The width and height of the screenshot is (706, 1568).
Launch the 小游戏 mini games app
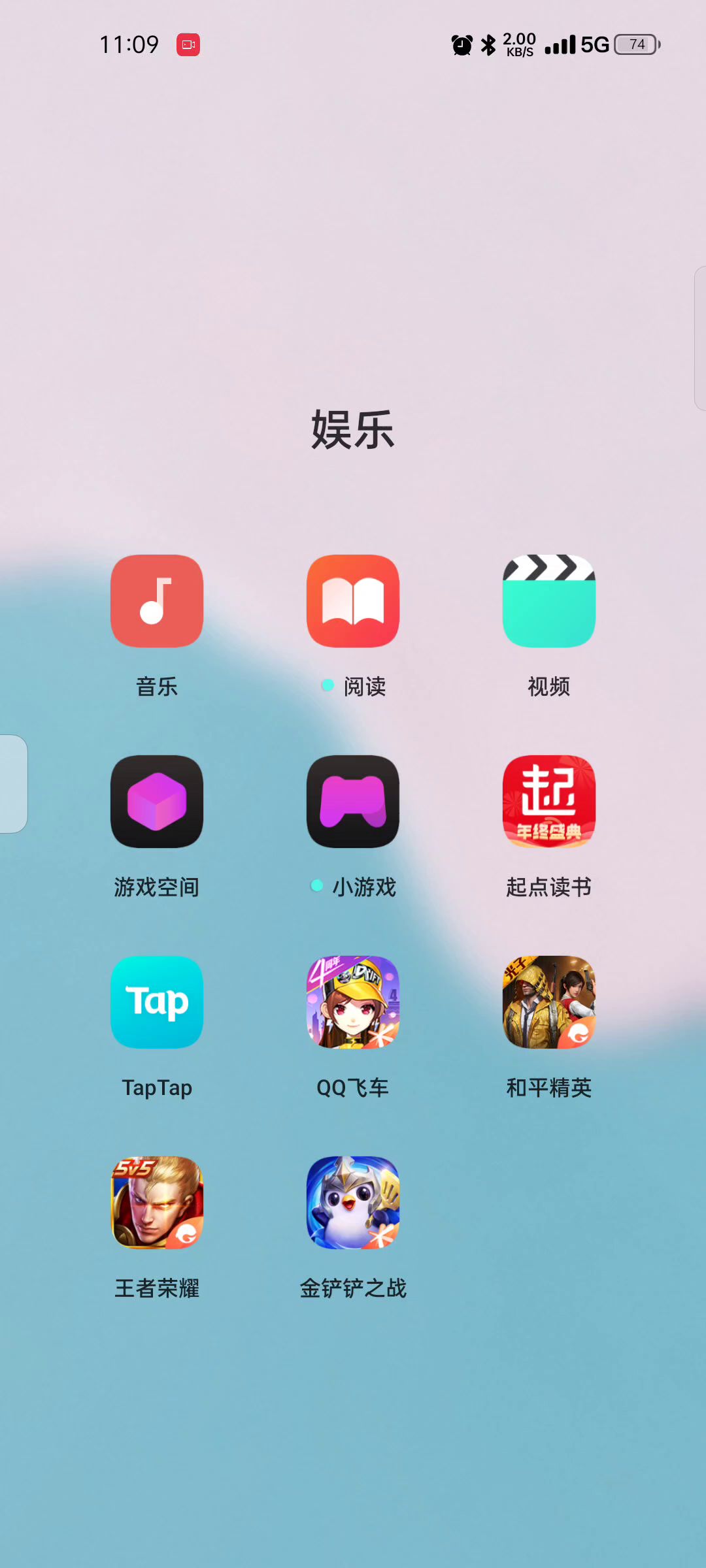[x=353, y=802]
